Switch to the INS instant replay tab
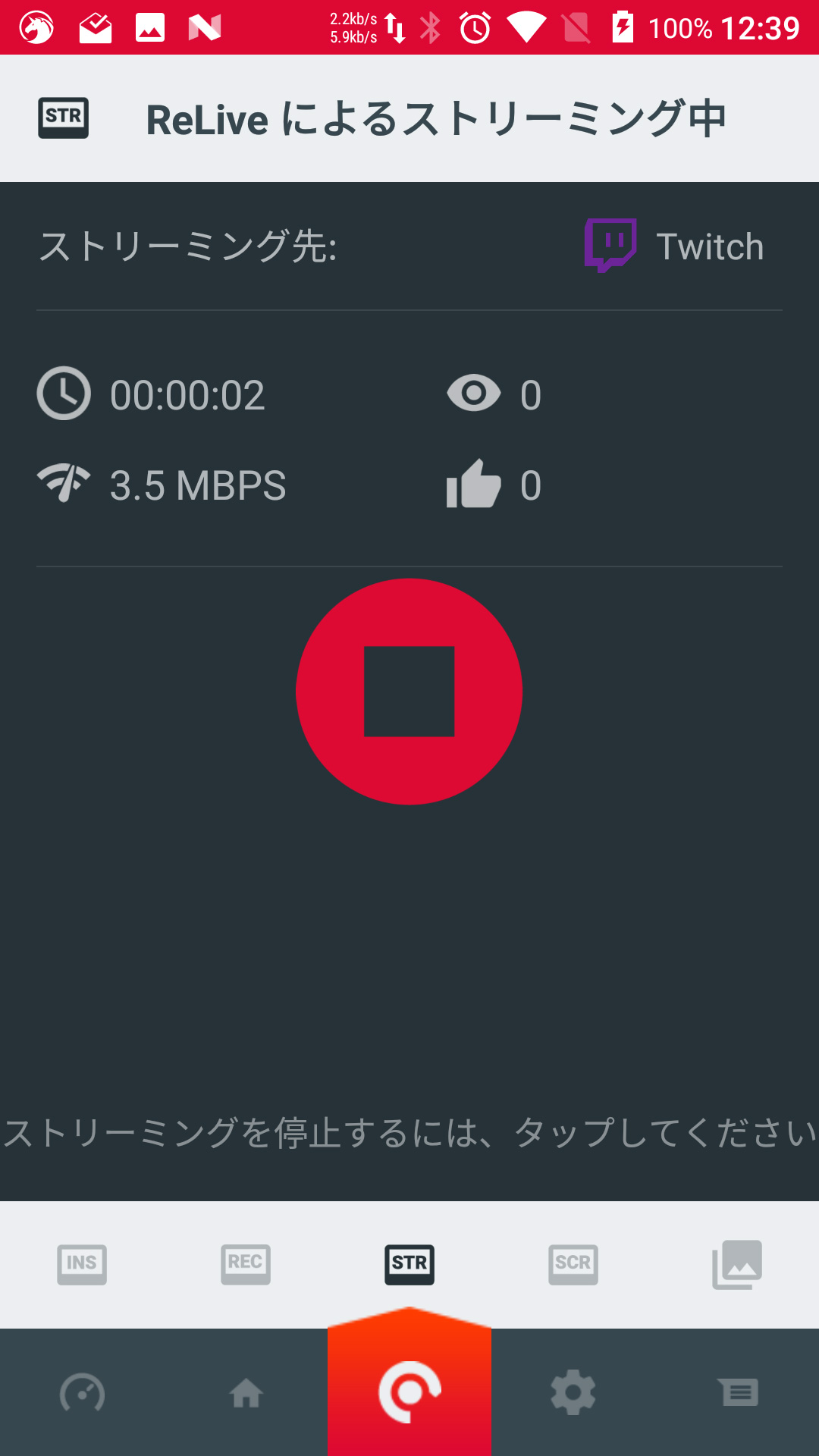 [82, 1264]
